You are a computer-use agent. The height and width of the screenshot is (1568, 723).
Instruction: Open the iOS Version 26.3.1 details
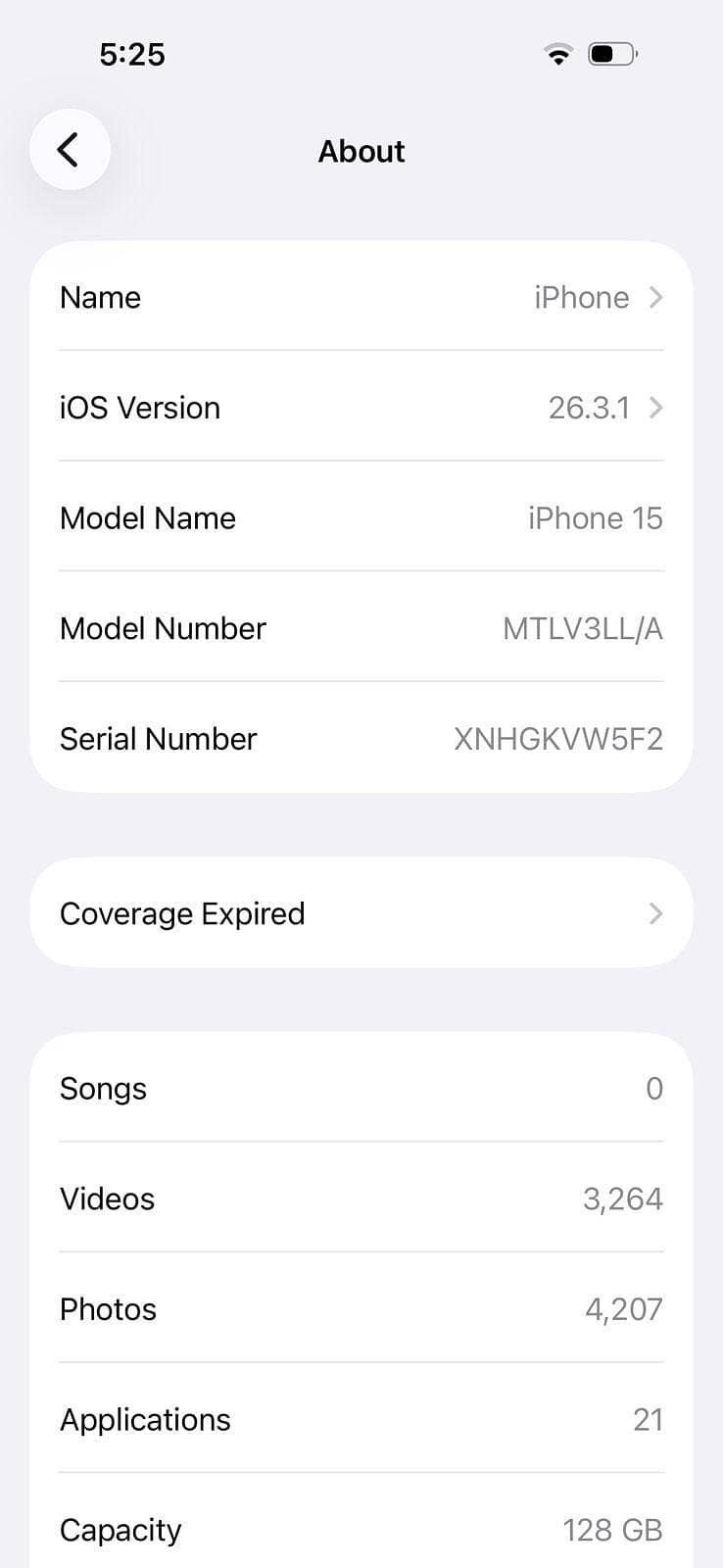pos(361,408)
